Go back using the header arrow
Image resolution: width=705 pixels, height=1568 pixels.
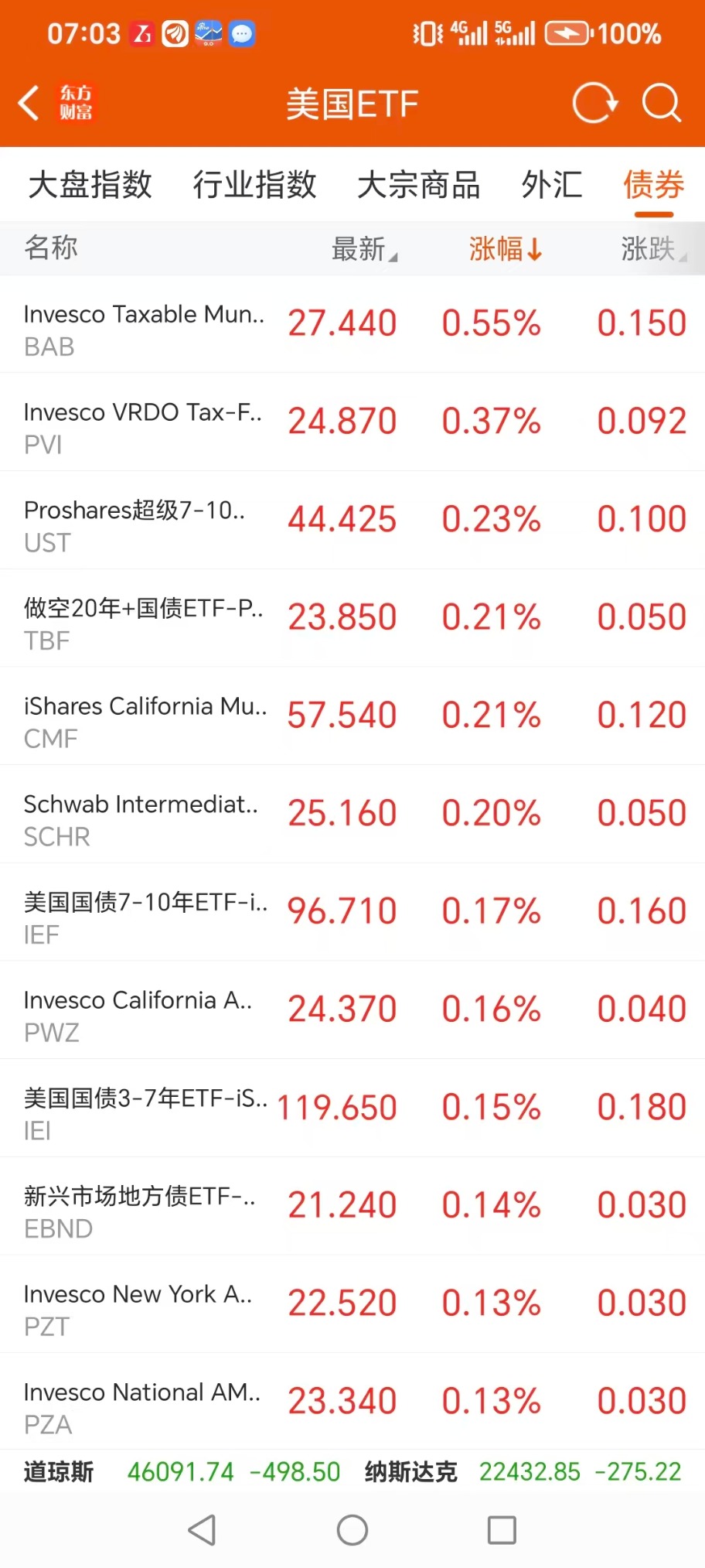pyautogui.click(x=29, y=103)
